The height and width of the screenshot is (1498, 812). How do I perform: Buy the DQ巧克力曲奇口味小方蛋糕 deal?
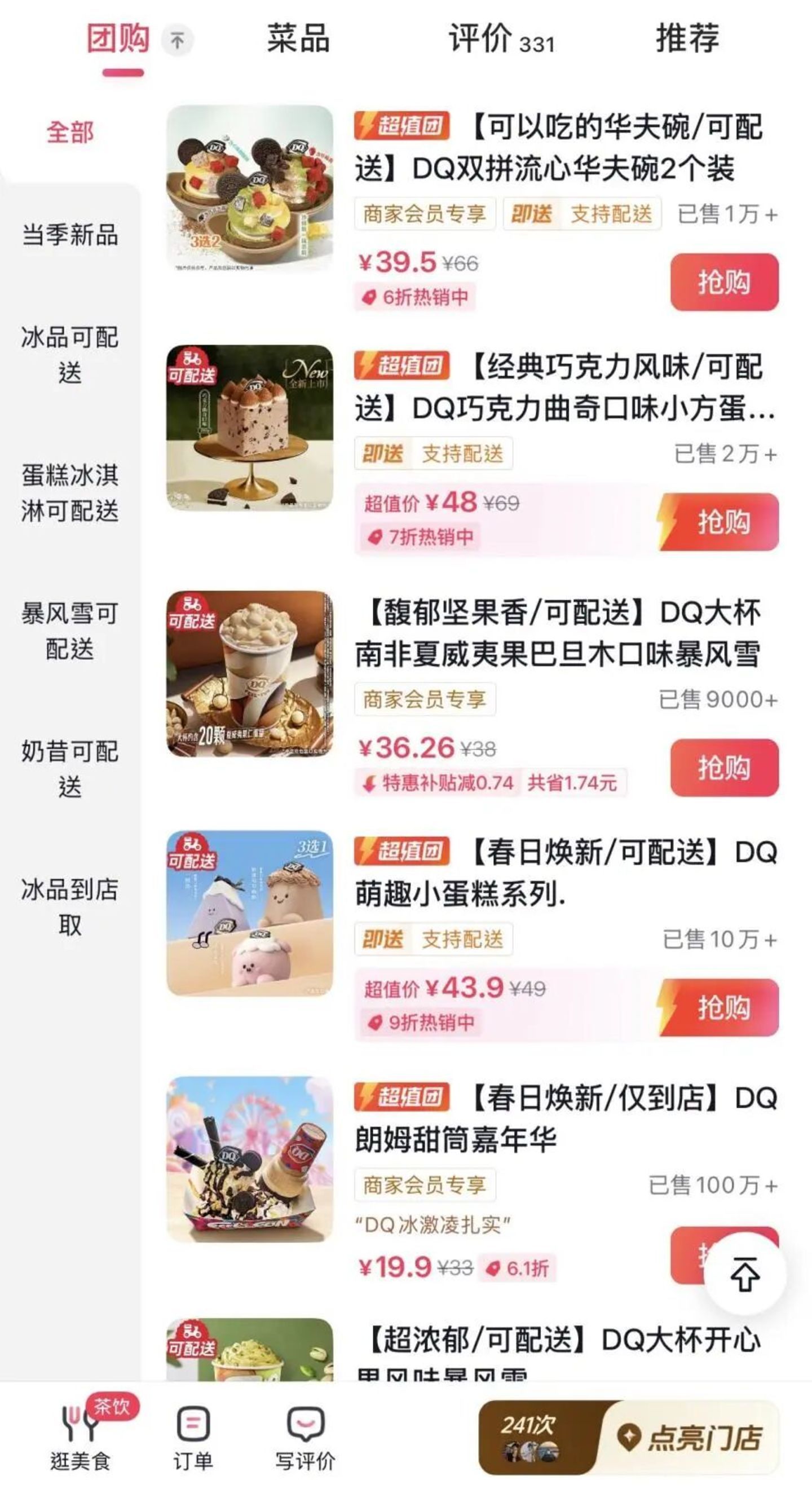click(723, 522)
